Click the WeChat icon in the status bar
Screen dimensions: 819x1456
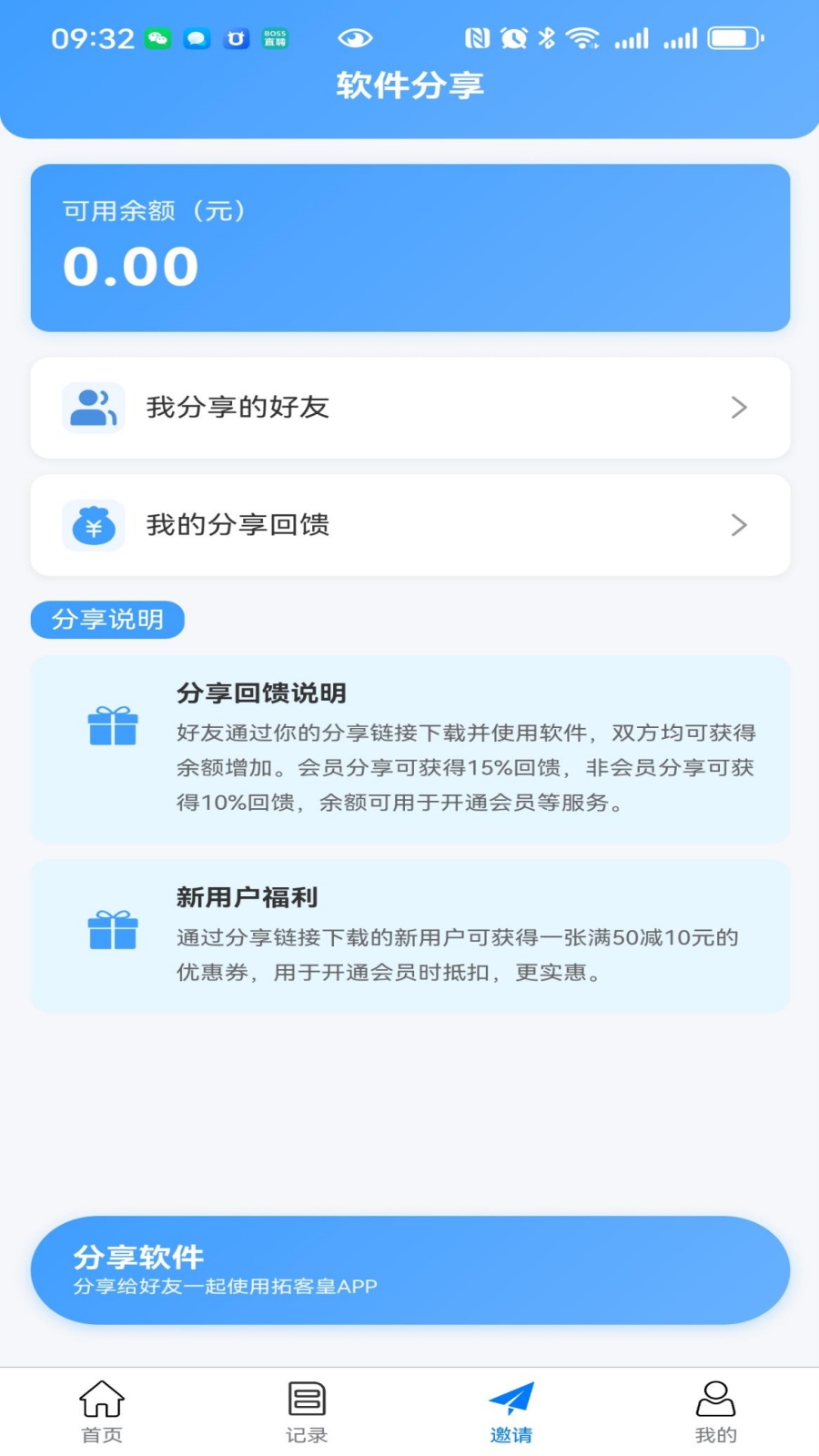(x=157, y=37)
